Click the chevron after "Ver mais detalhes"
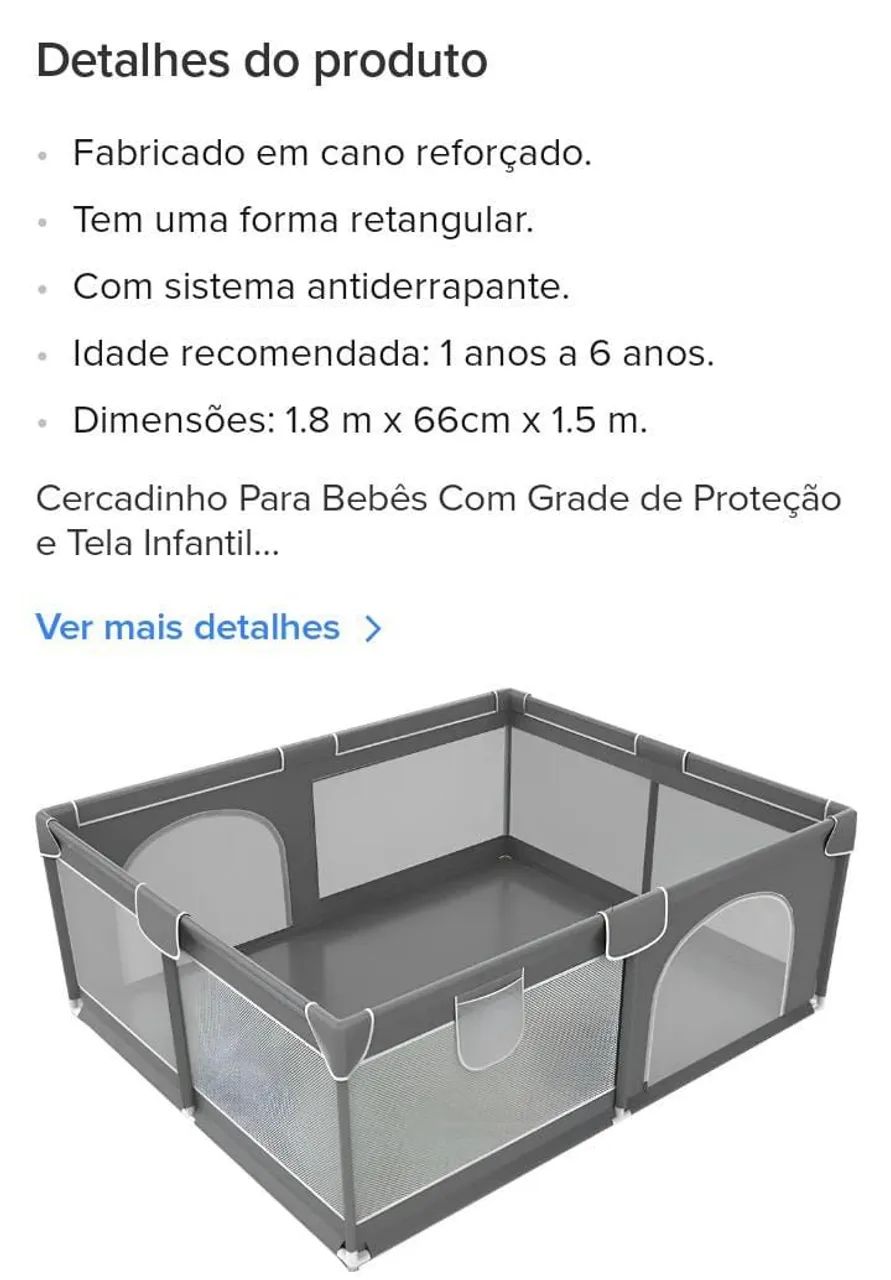Viewport: 891px width, 1280px height. [374, 628]
